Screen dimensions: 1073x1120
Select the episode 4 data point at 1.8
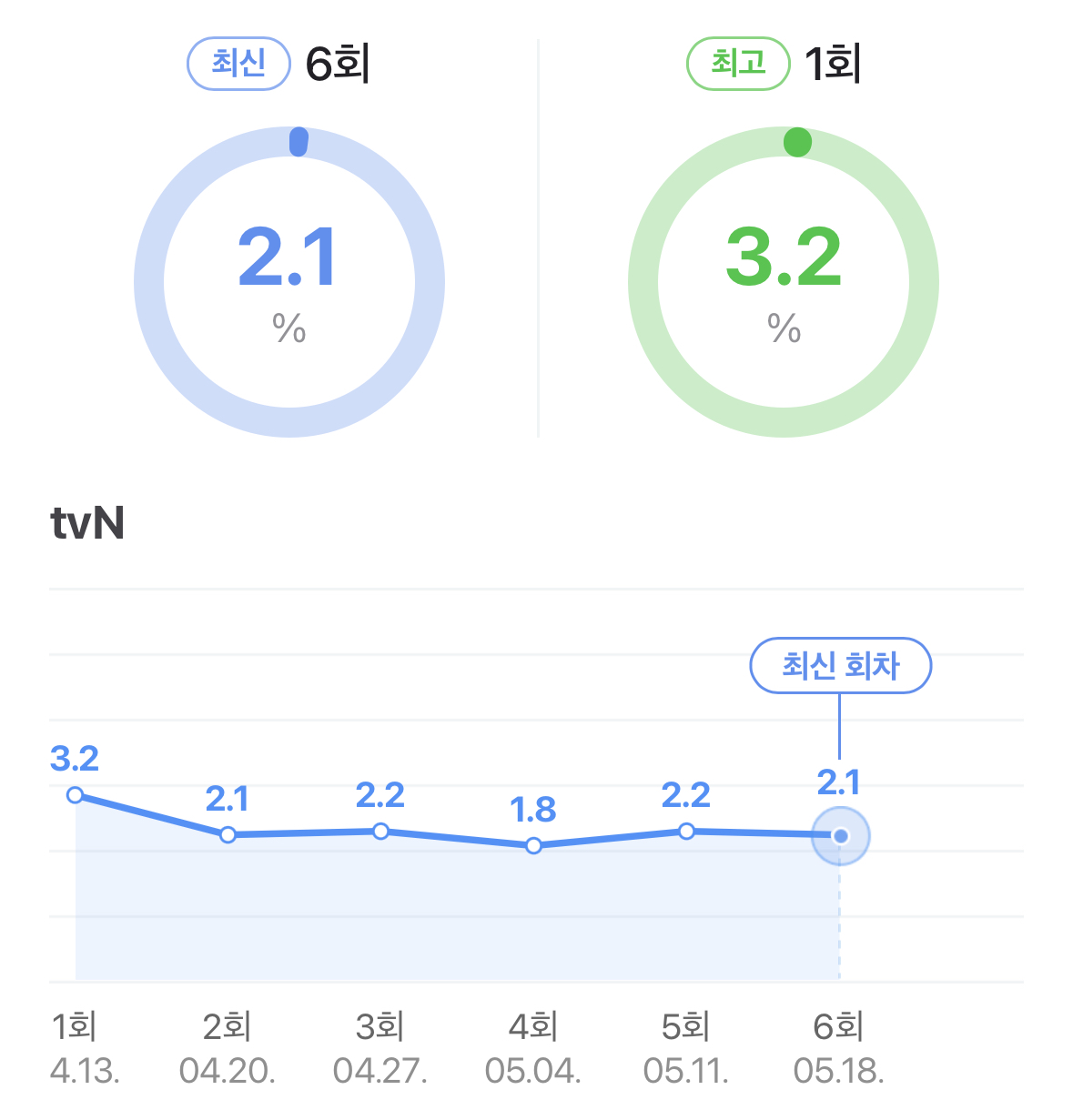[x=534, y=846]
